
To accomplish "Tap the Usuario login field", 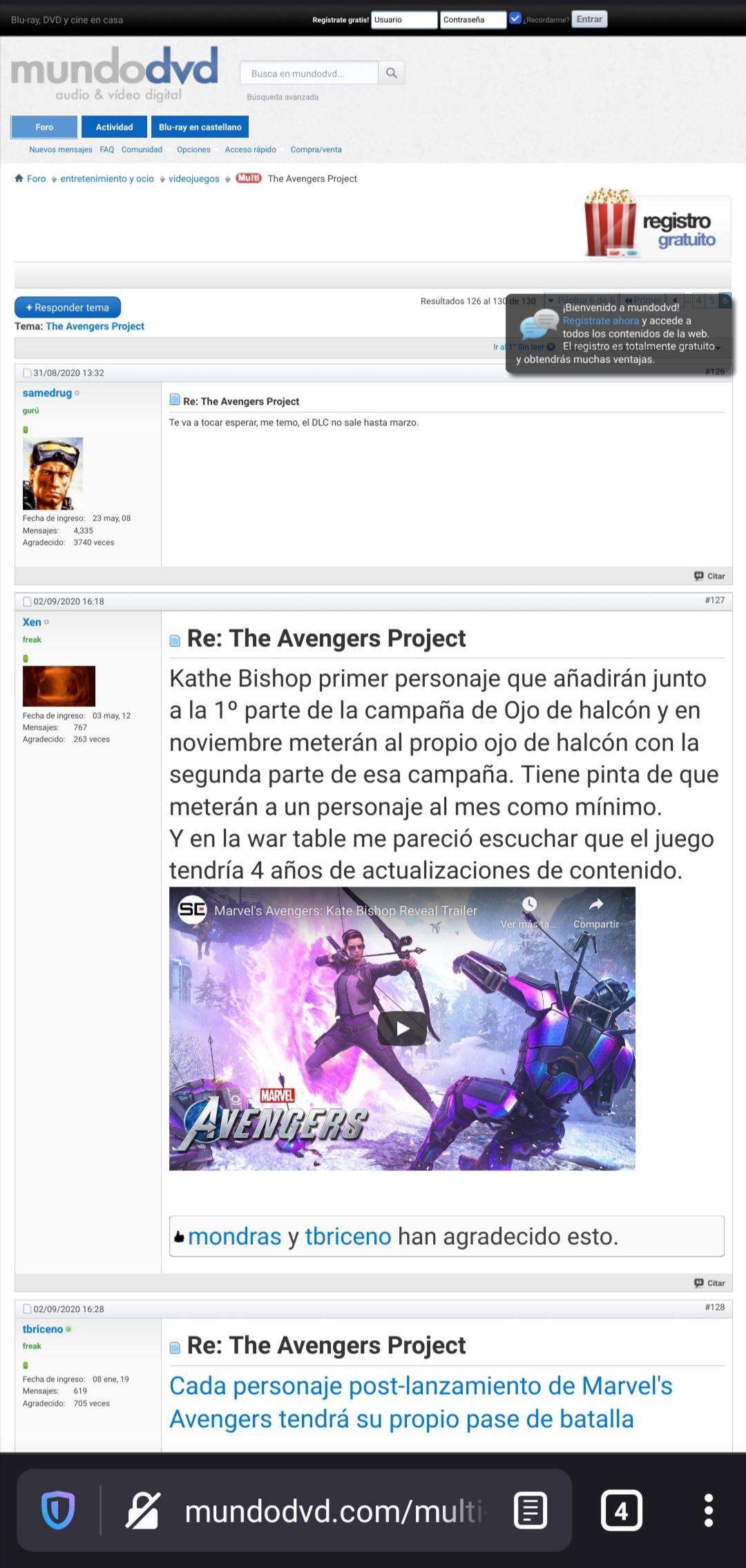I will pos(404,19).
